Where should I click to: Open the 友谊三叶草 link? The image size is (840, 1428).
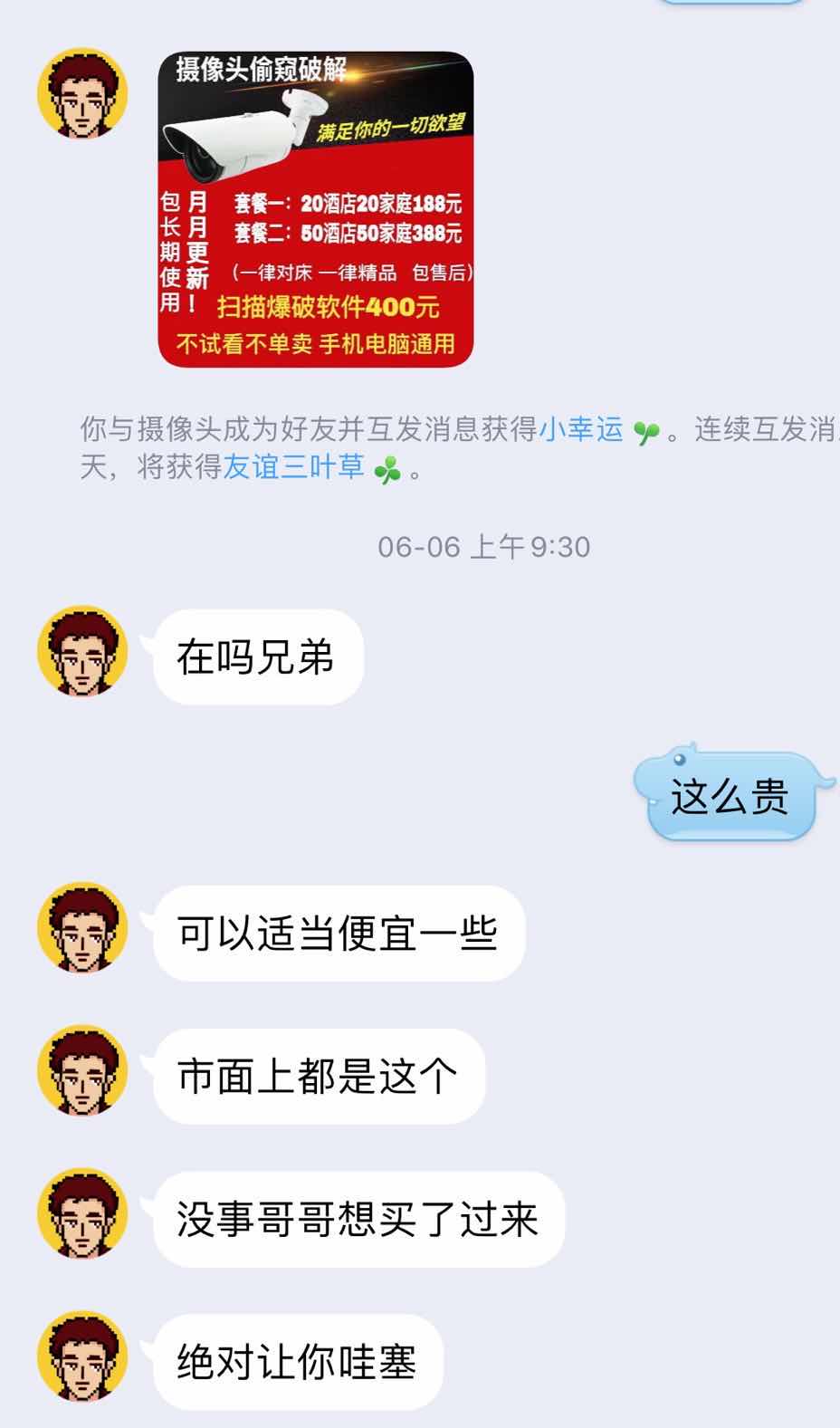pos(294,467)
